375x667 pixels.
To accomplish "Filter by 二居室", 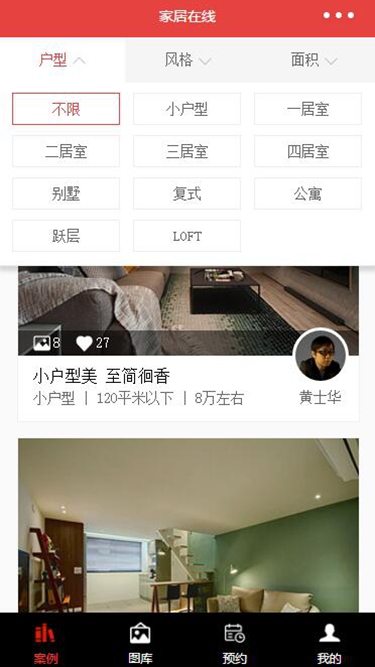I will coord(66,151).
